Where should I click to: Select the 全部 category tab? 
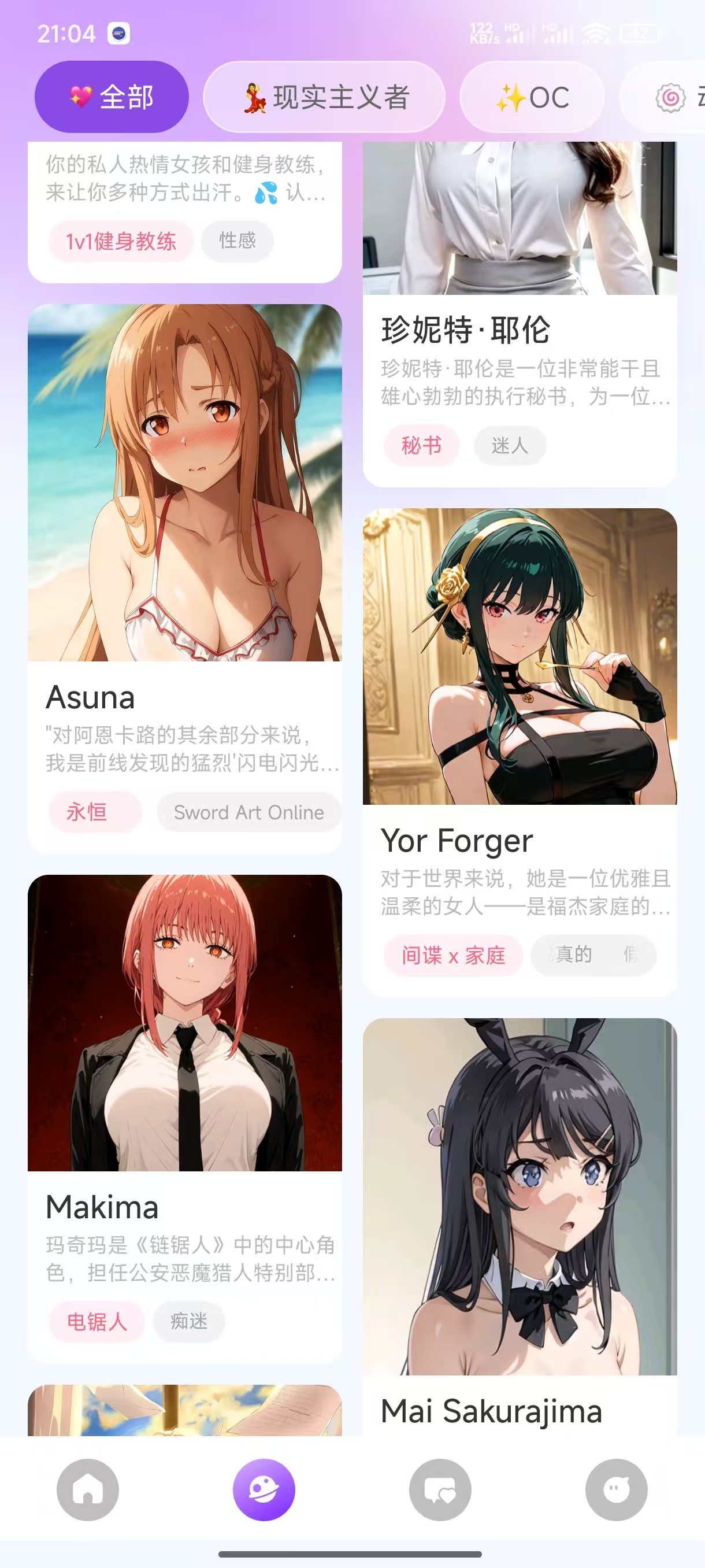coord(112,97)
